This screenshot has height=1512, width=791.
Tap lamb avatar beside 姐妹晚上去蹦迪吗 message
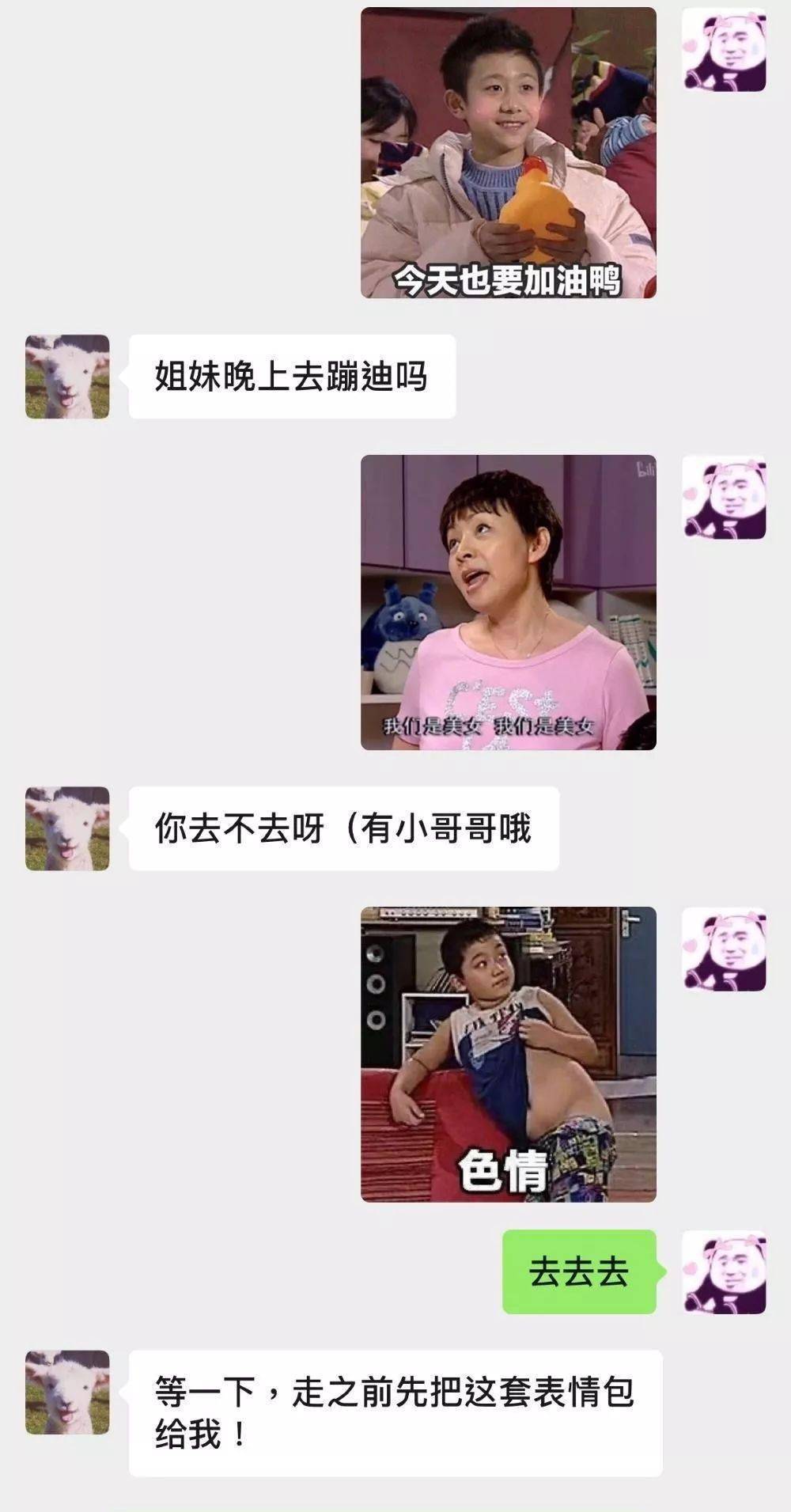(67, 377)
